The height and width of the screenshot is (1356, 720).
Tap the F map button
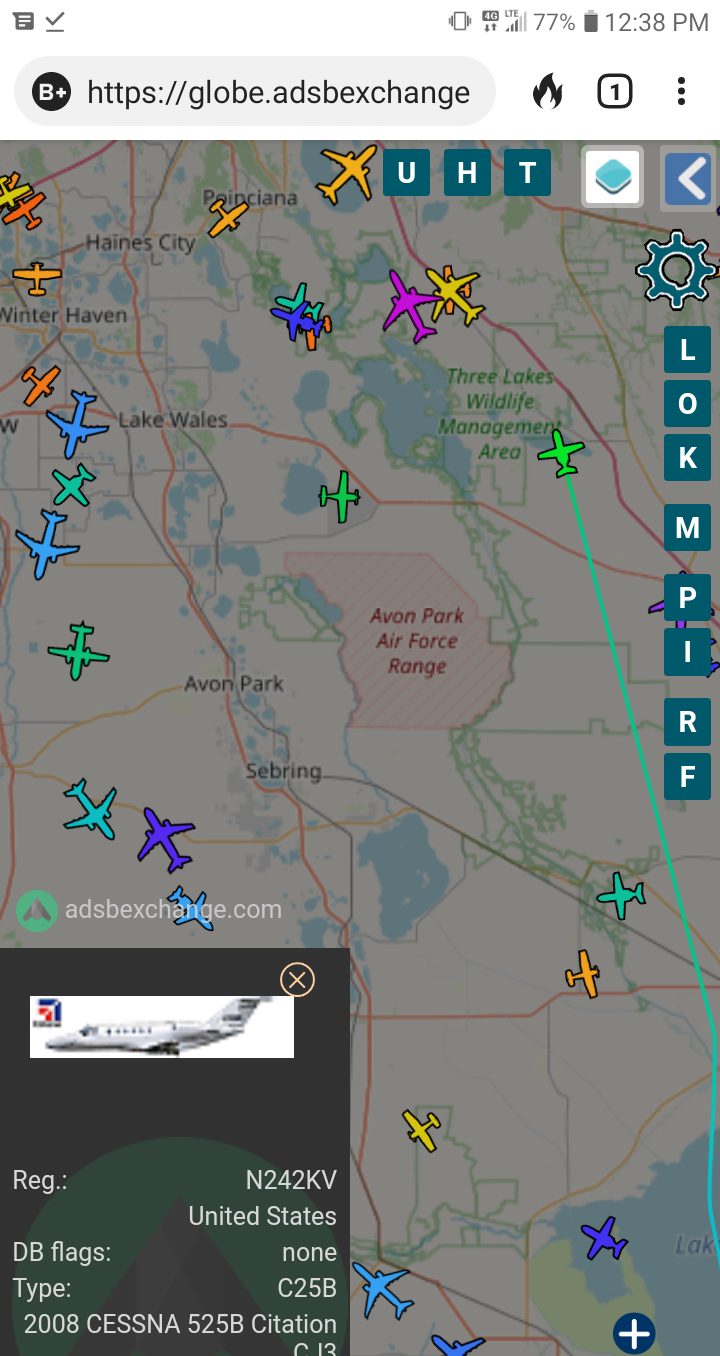pos(687,776)
